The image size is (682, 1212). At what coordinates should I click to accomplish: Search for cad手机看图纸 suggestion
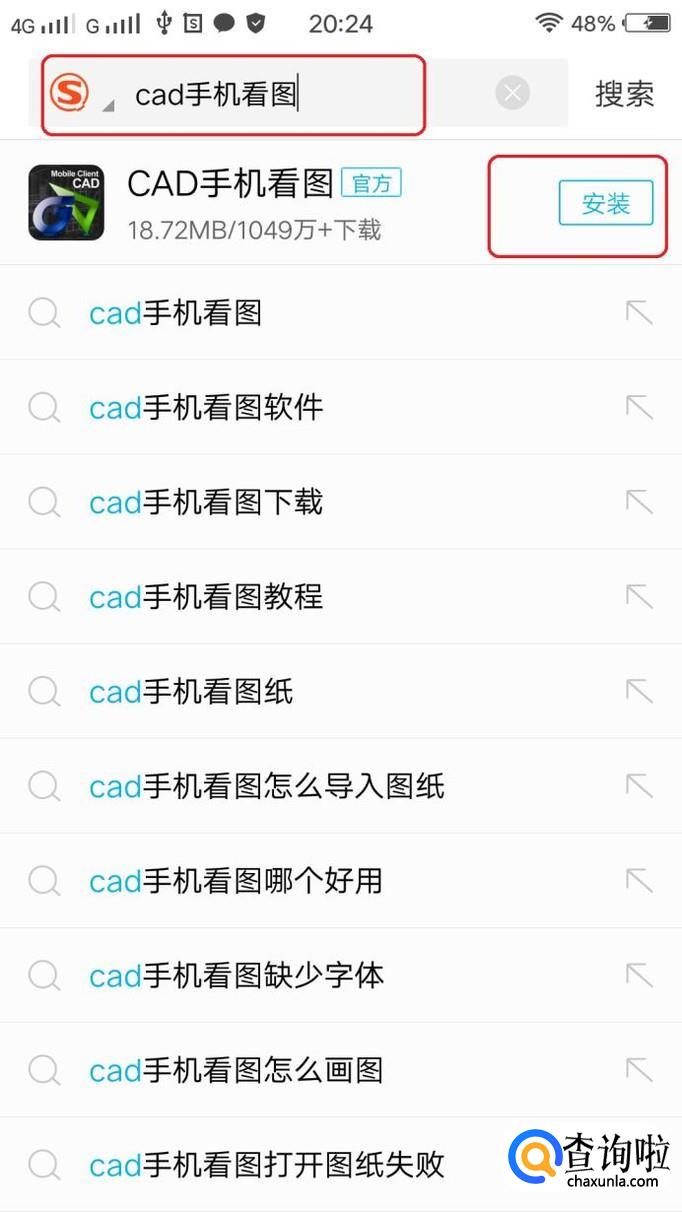click(191, 691)
